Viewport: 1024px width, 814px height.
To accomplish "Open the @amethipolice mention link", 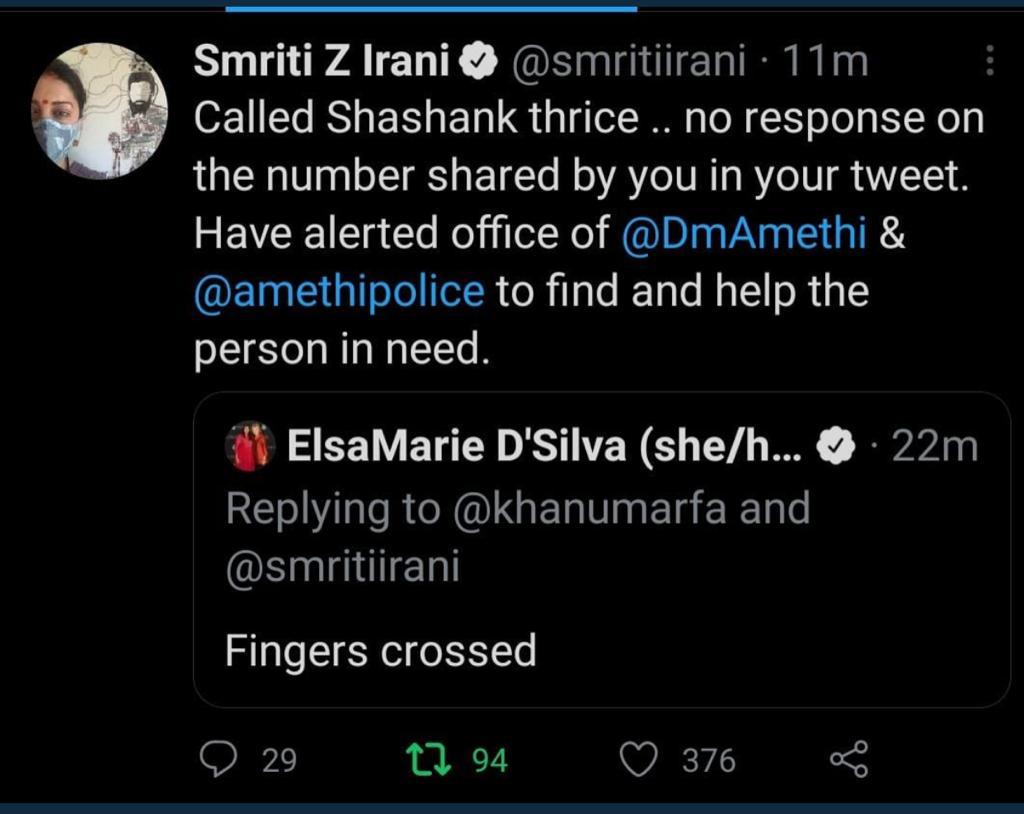I will [339, 291].
